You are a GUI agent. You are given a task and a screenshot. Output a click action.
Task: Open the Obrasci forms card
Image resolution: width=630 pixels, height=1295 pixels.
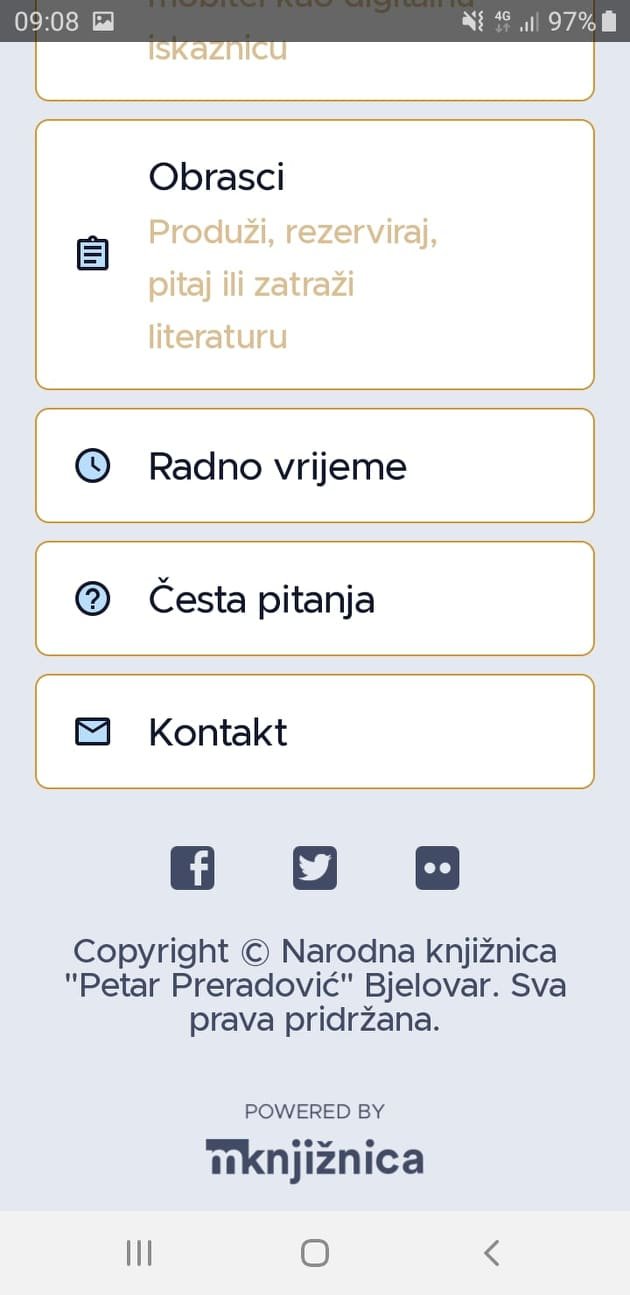314,255
